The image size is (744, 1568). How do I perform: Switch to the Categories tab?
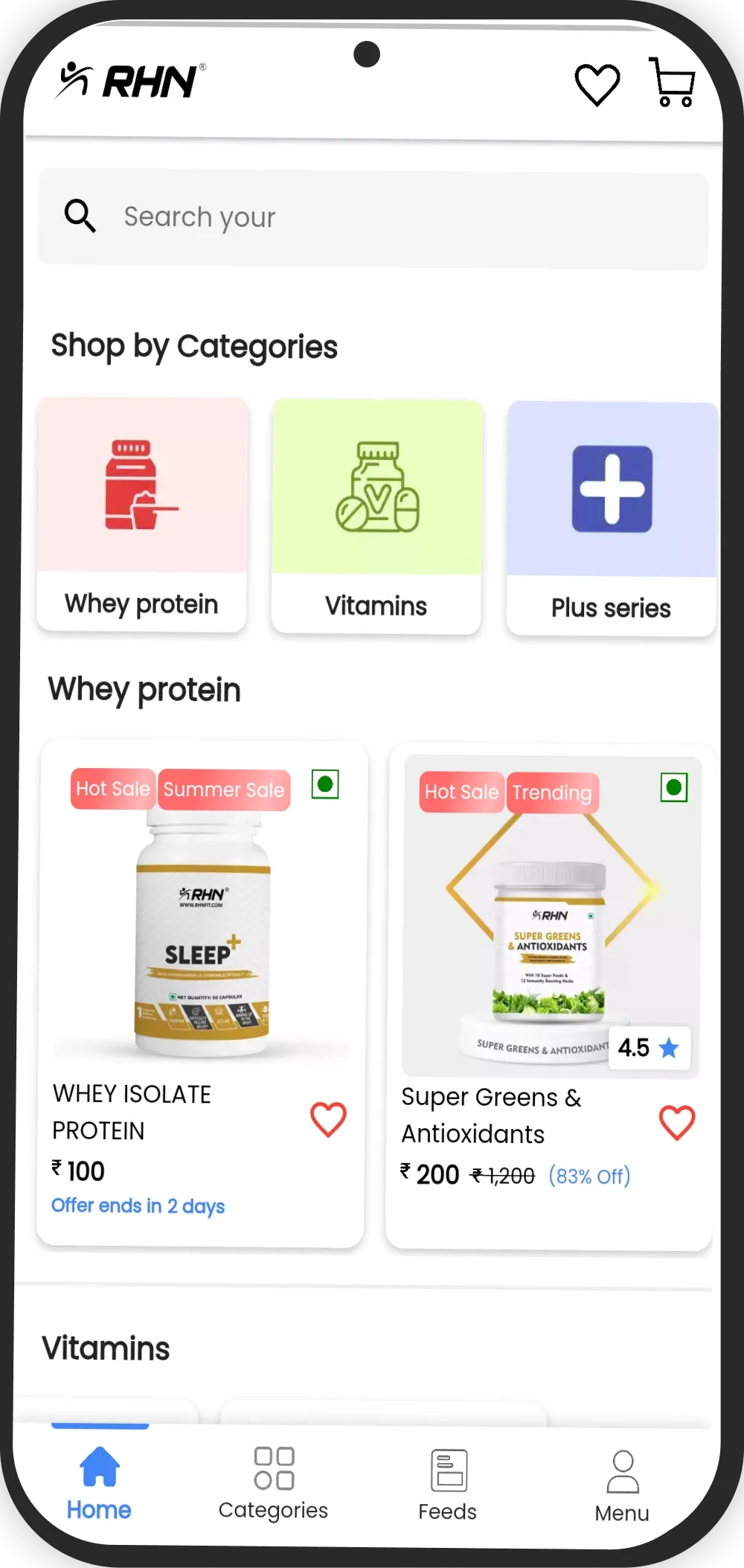[x=273, y=1484]
